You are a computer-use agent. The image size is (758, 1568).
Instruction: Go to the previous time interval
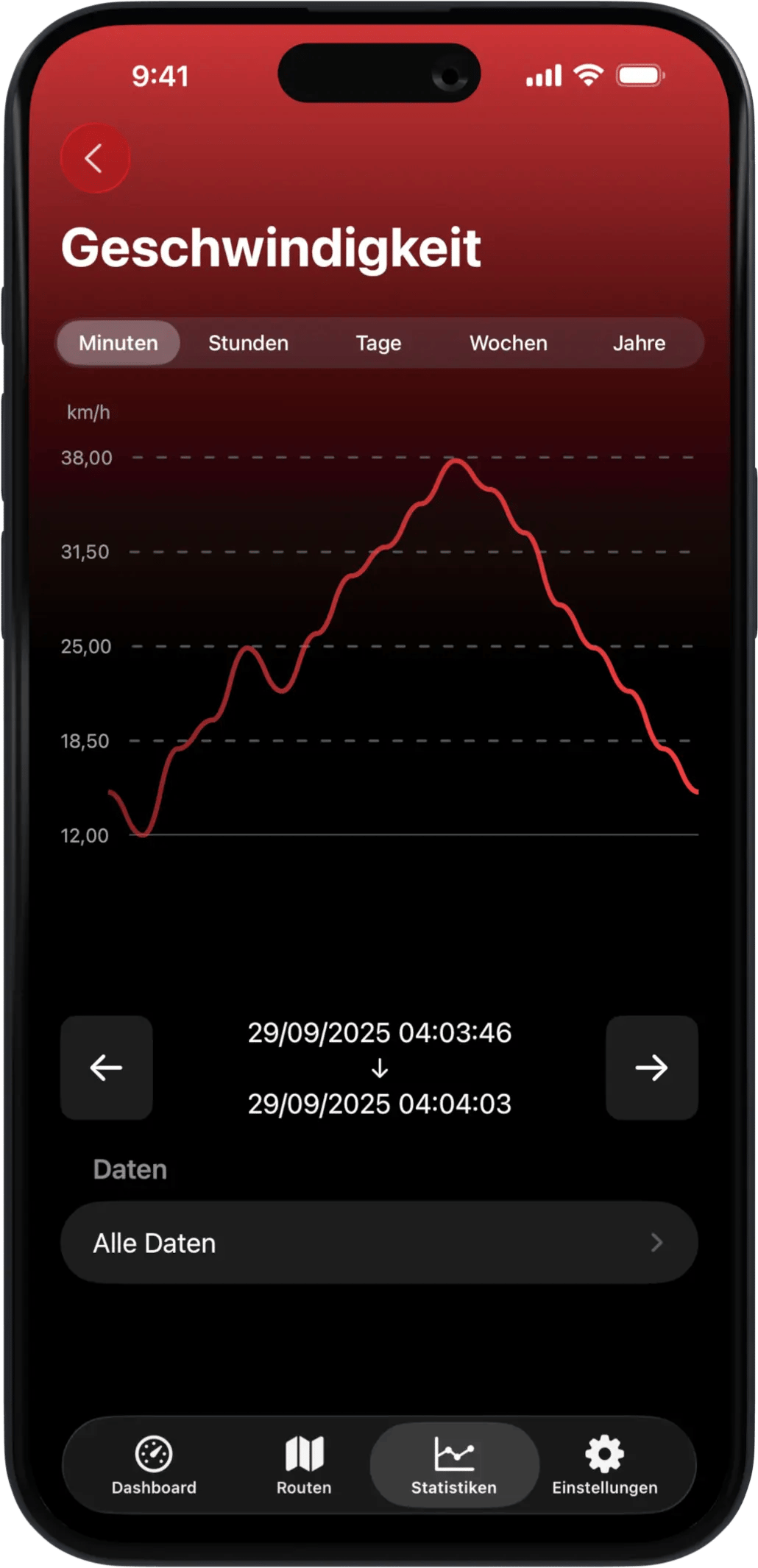pos(107,1068)
